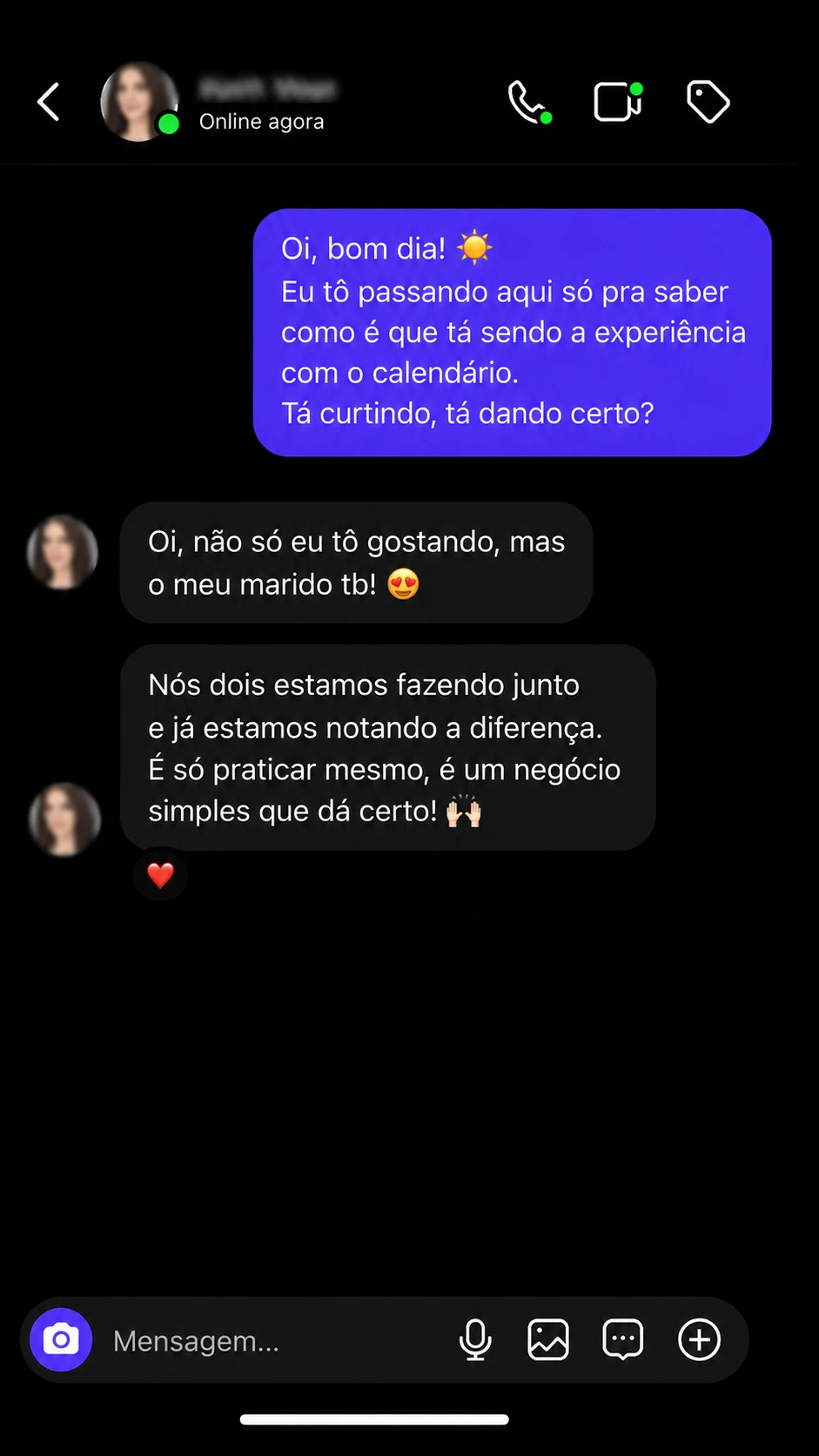Open camera from the message bar

(x=61, y=1339)
